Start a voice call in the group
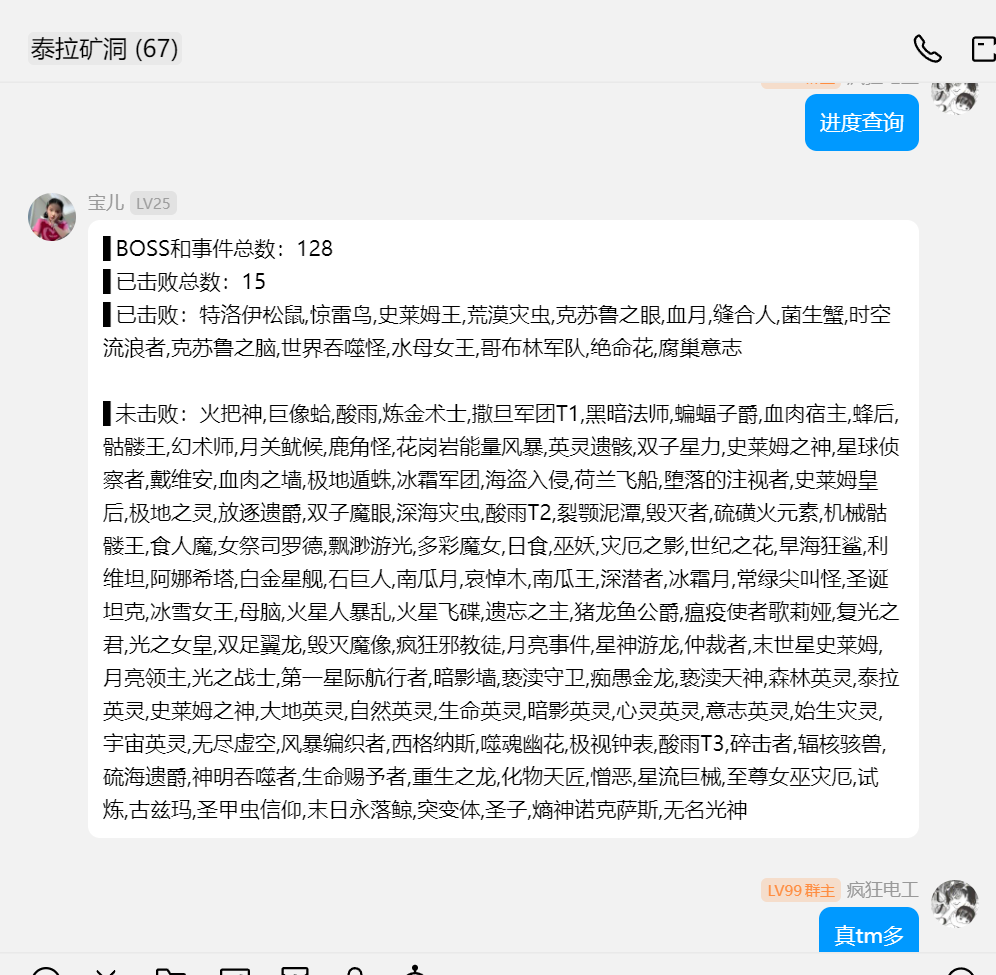 coord(927,49)
